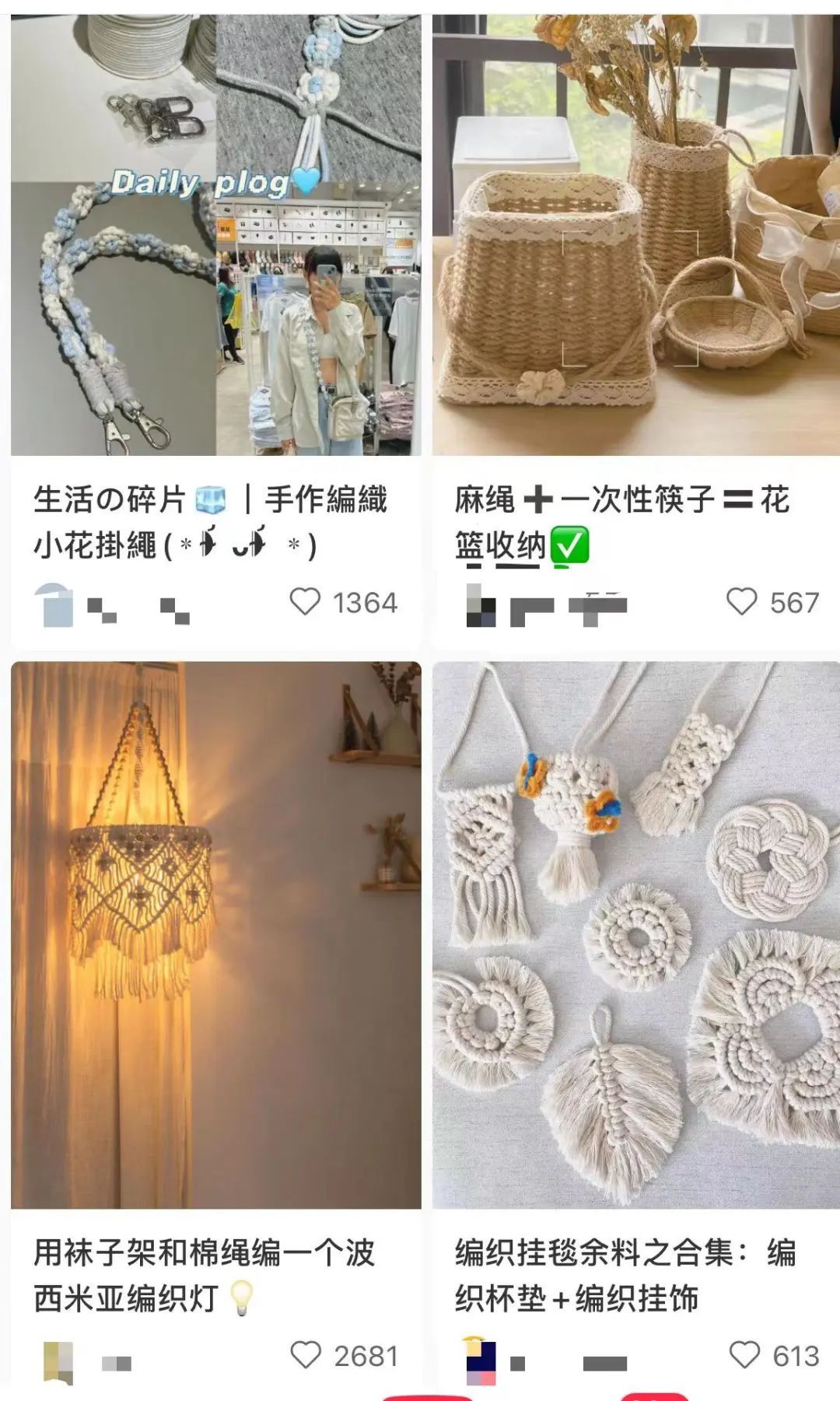
Task: Open the author avatar under 波西米亚编织灯 post
Action: 58,1362
